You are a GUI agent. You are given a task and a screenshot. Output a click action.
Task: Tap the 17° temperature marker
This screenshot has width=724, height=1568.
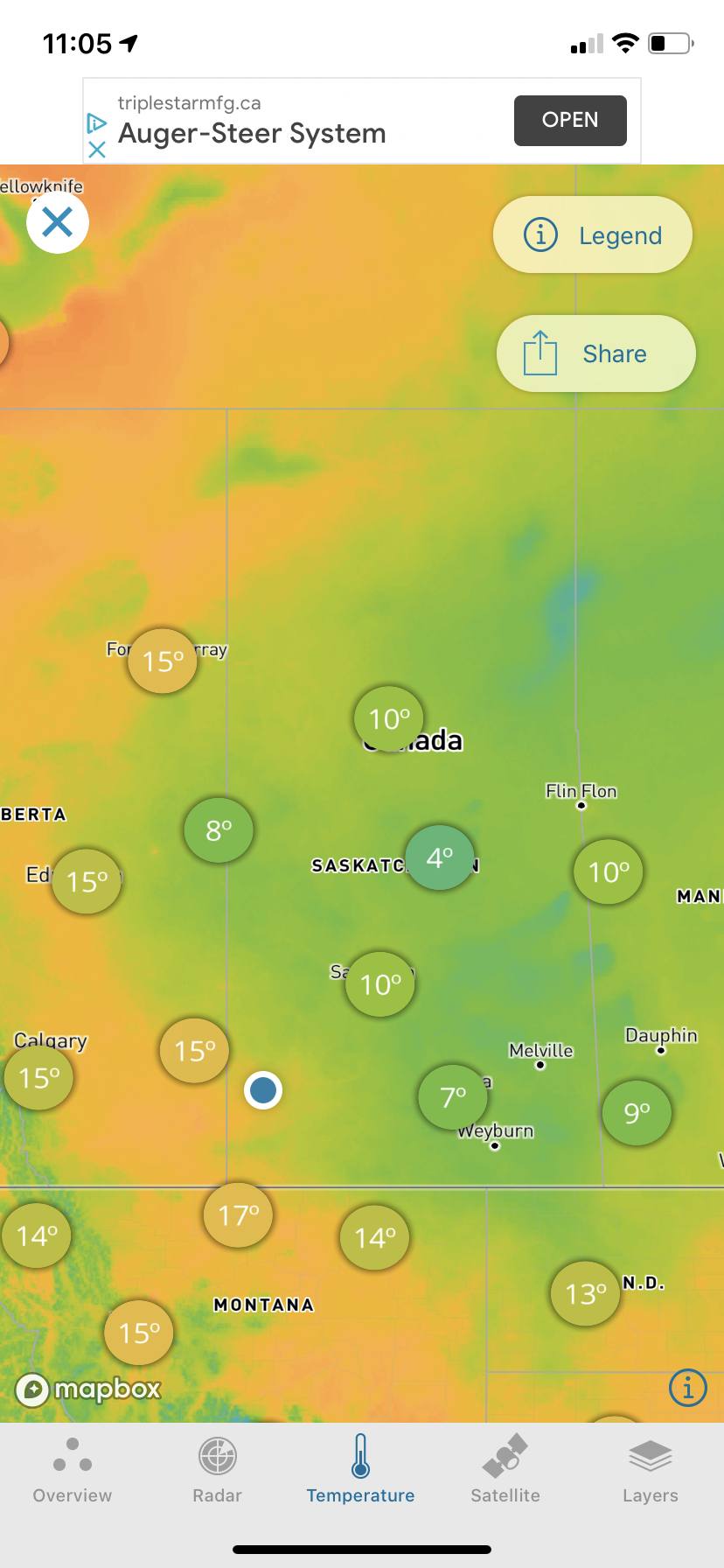click(238, 1215)
